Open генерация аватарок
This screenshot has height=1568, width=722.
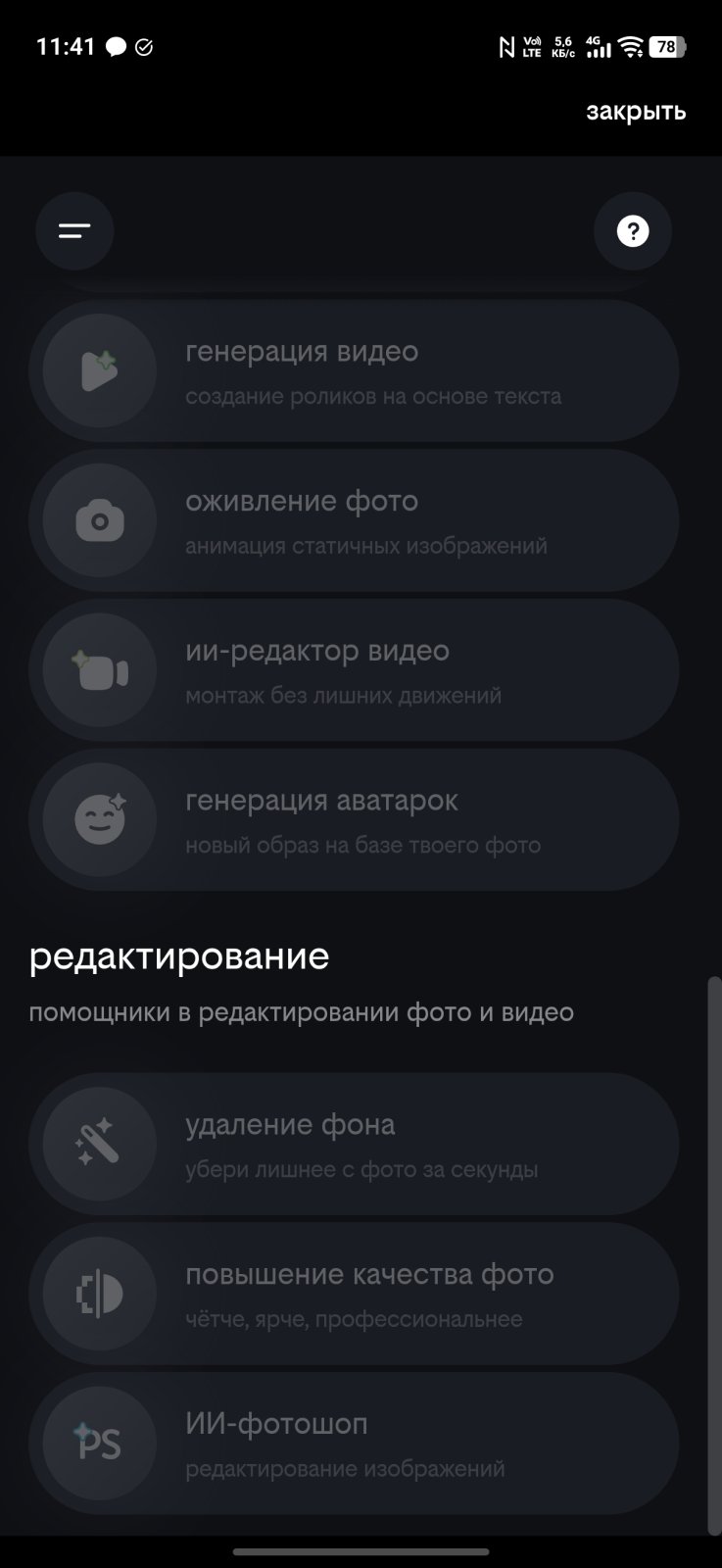(353, 820)
